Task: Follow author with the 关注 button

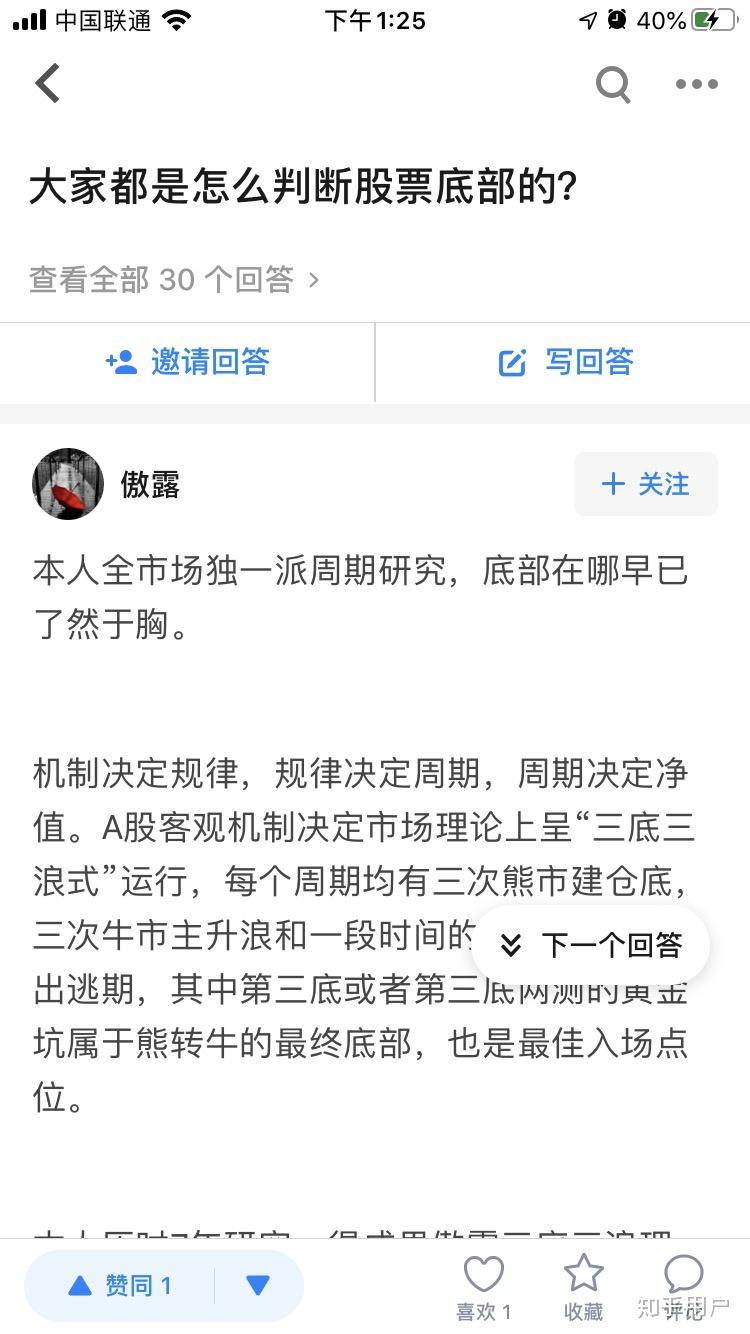Action: pos(646,484)
